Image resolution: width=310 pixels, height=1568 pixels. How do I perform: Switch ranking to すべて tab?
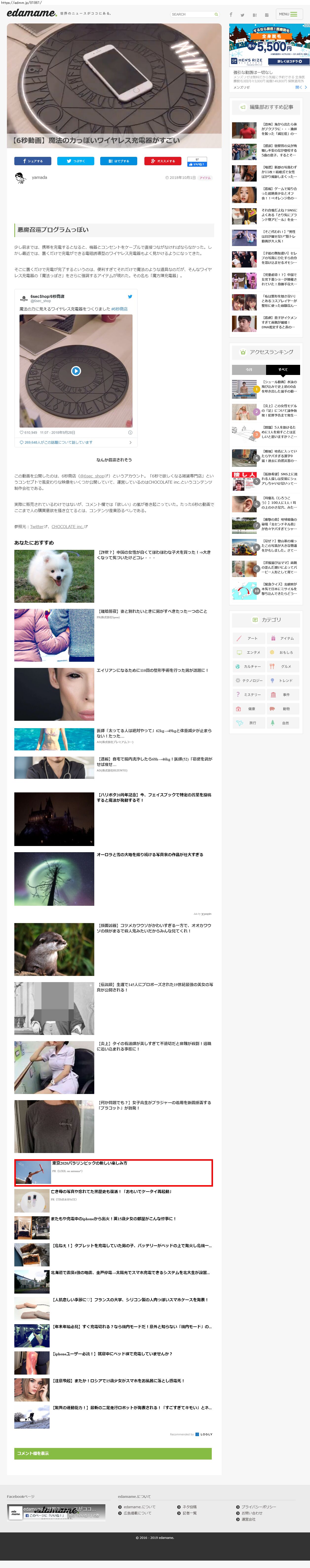tap(283, 370)
